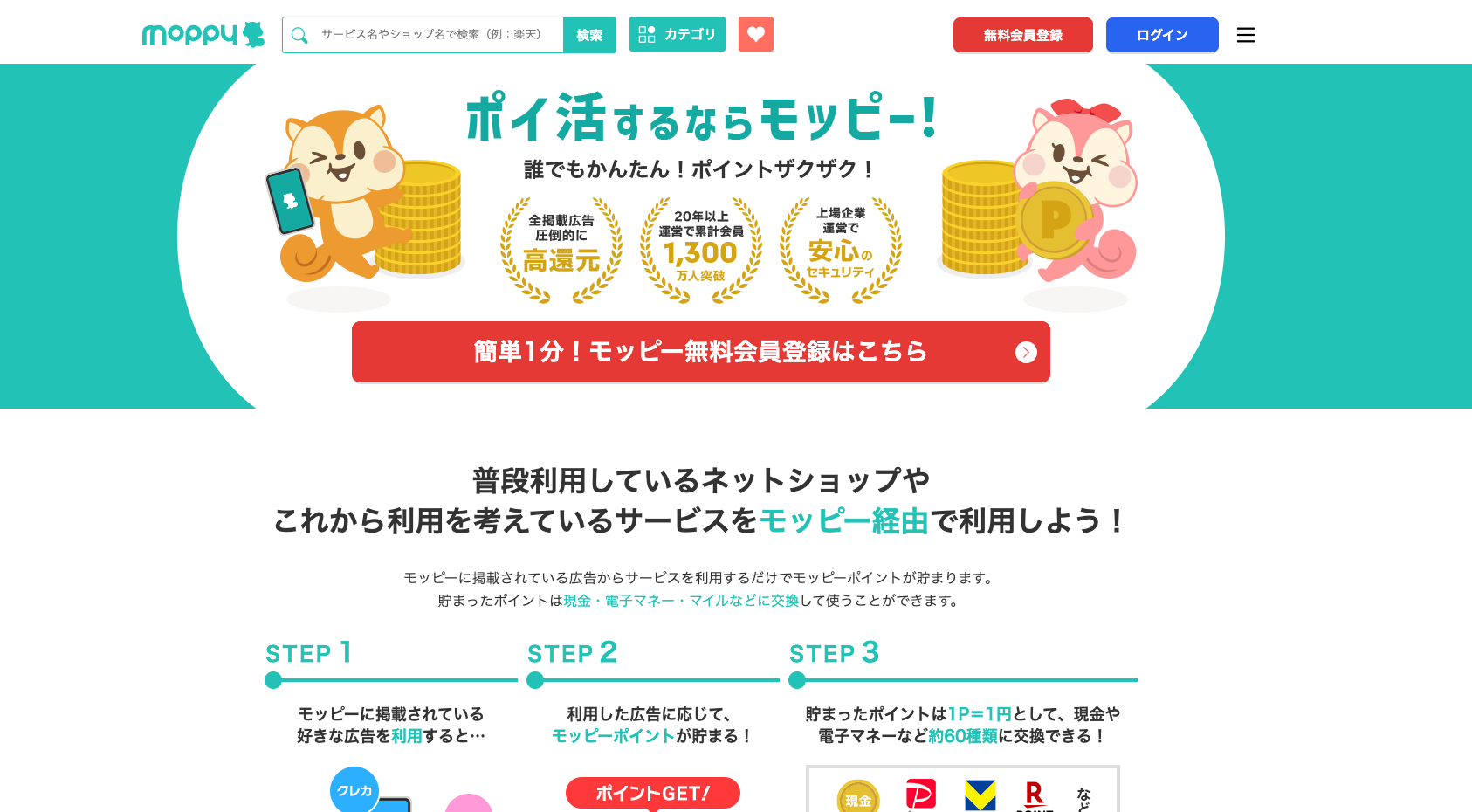The height and width of the screenshot is (812, 1472).
Task: Tap the ログイン login button
Action: (x=1161, y=35)
